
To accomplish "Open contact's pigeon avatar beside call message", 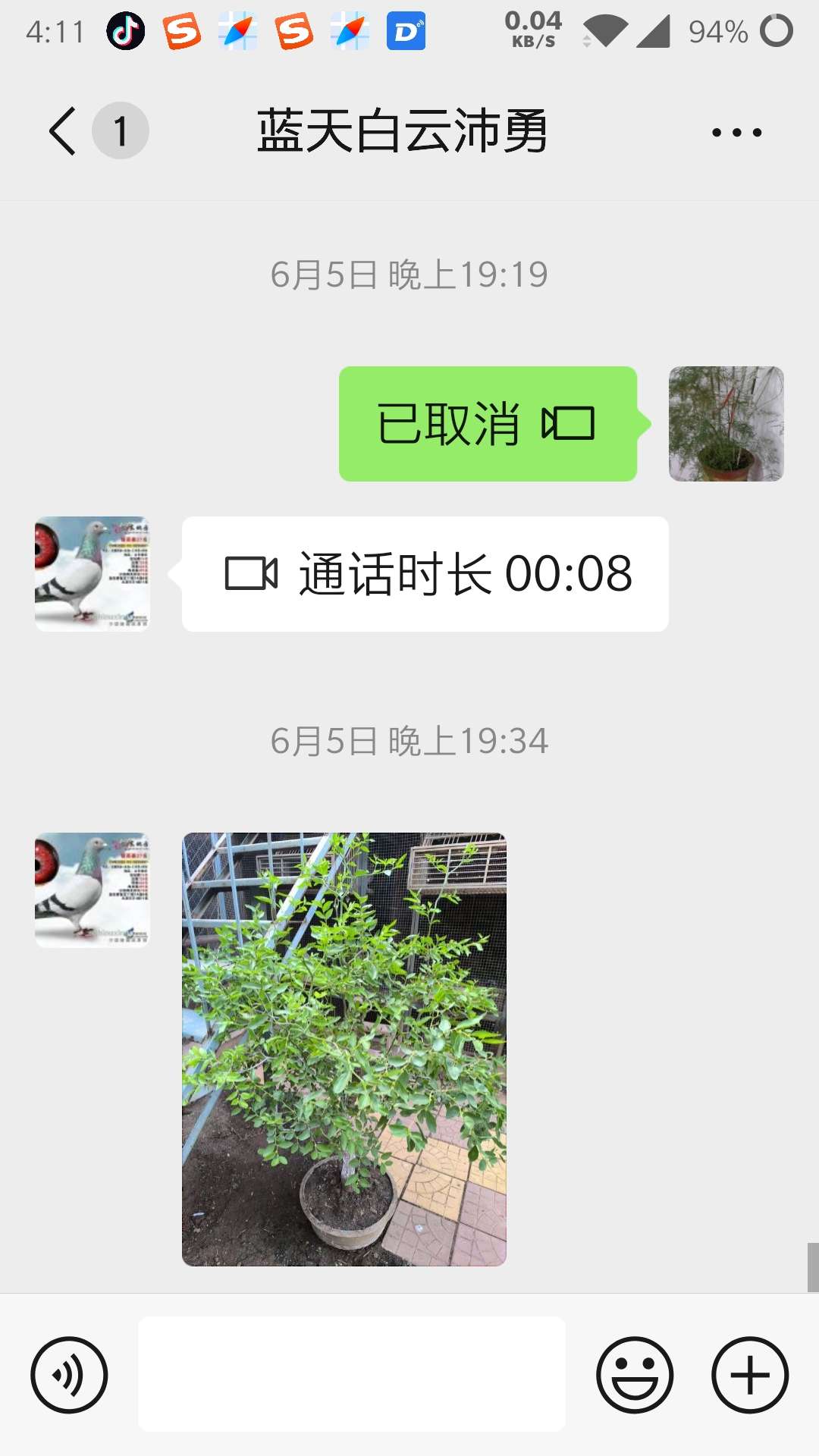I will point(93,574).
